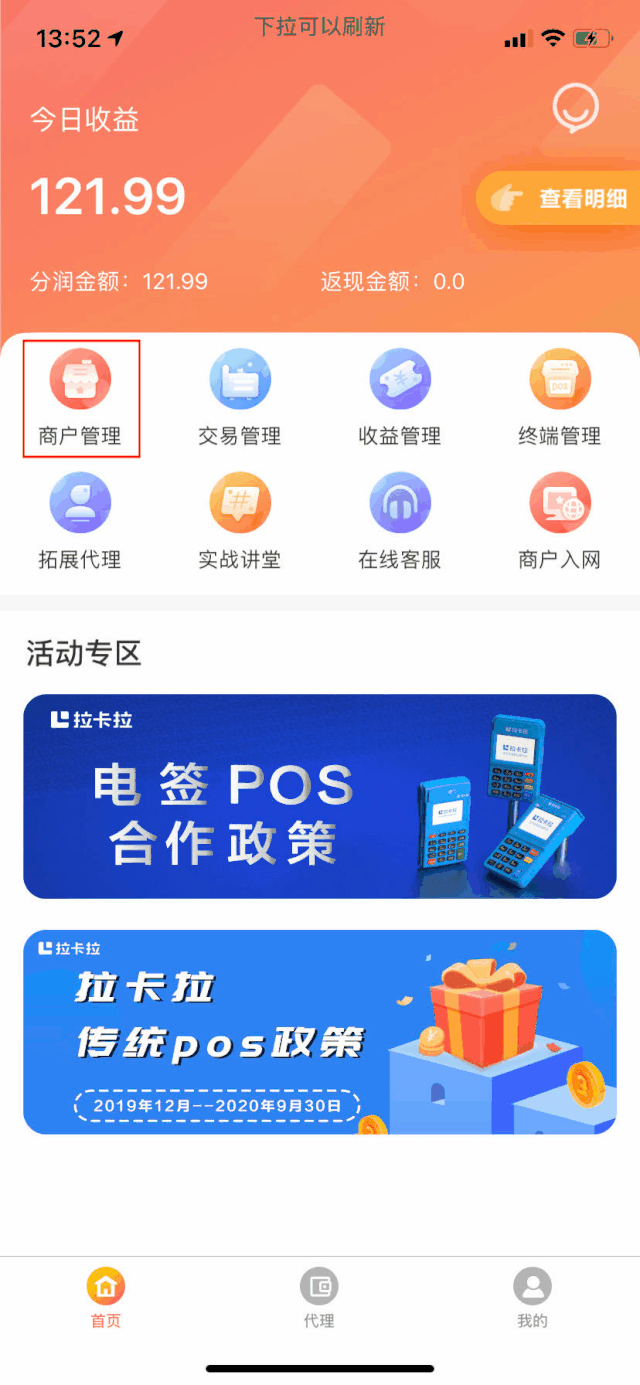Open the 电签POS合作政策 banner

320,796
